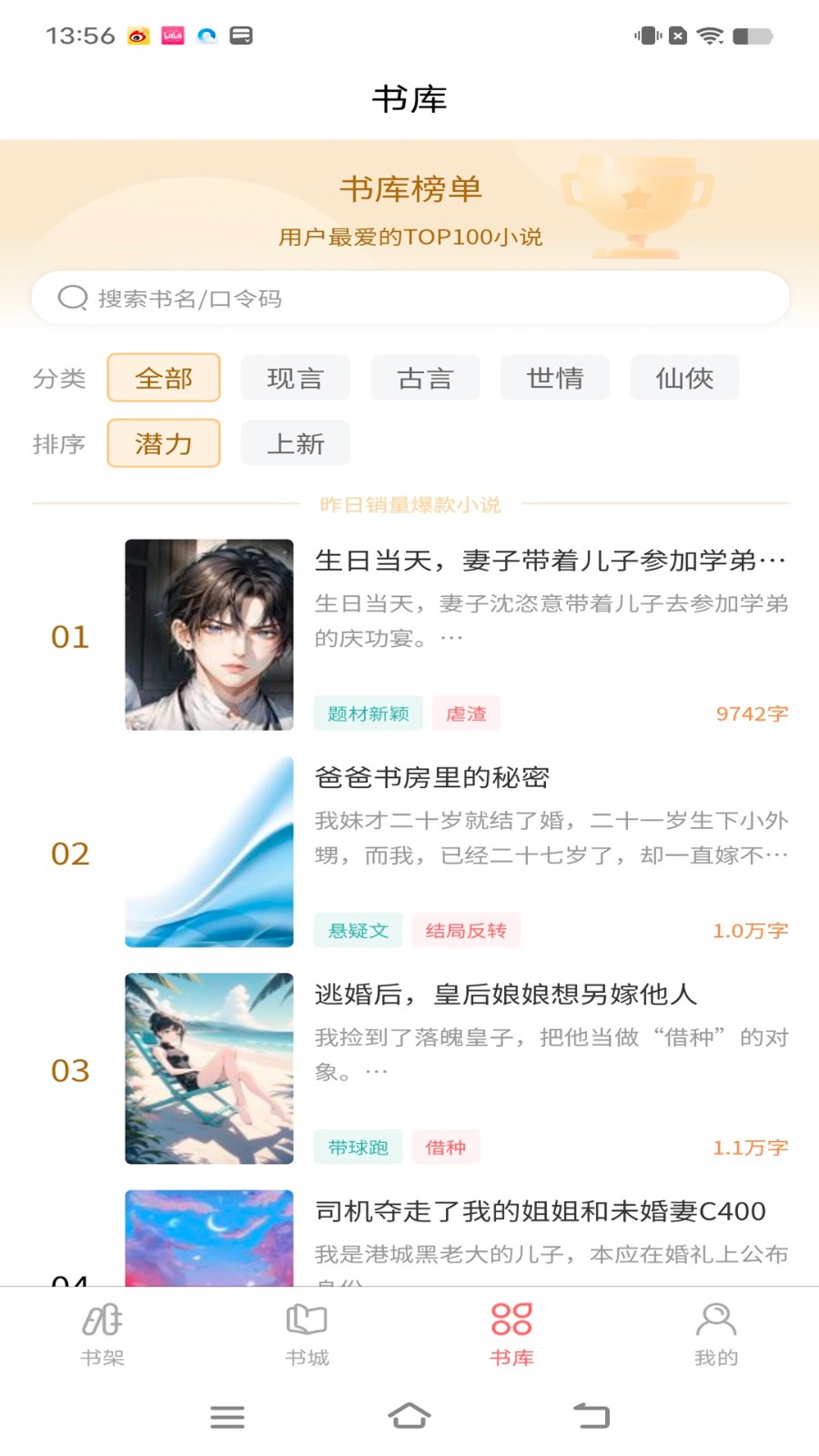Tap the Android home button

tap(409, 1415)
